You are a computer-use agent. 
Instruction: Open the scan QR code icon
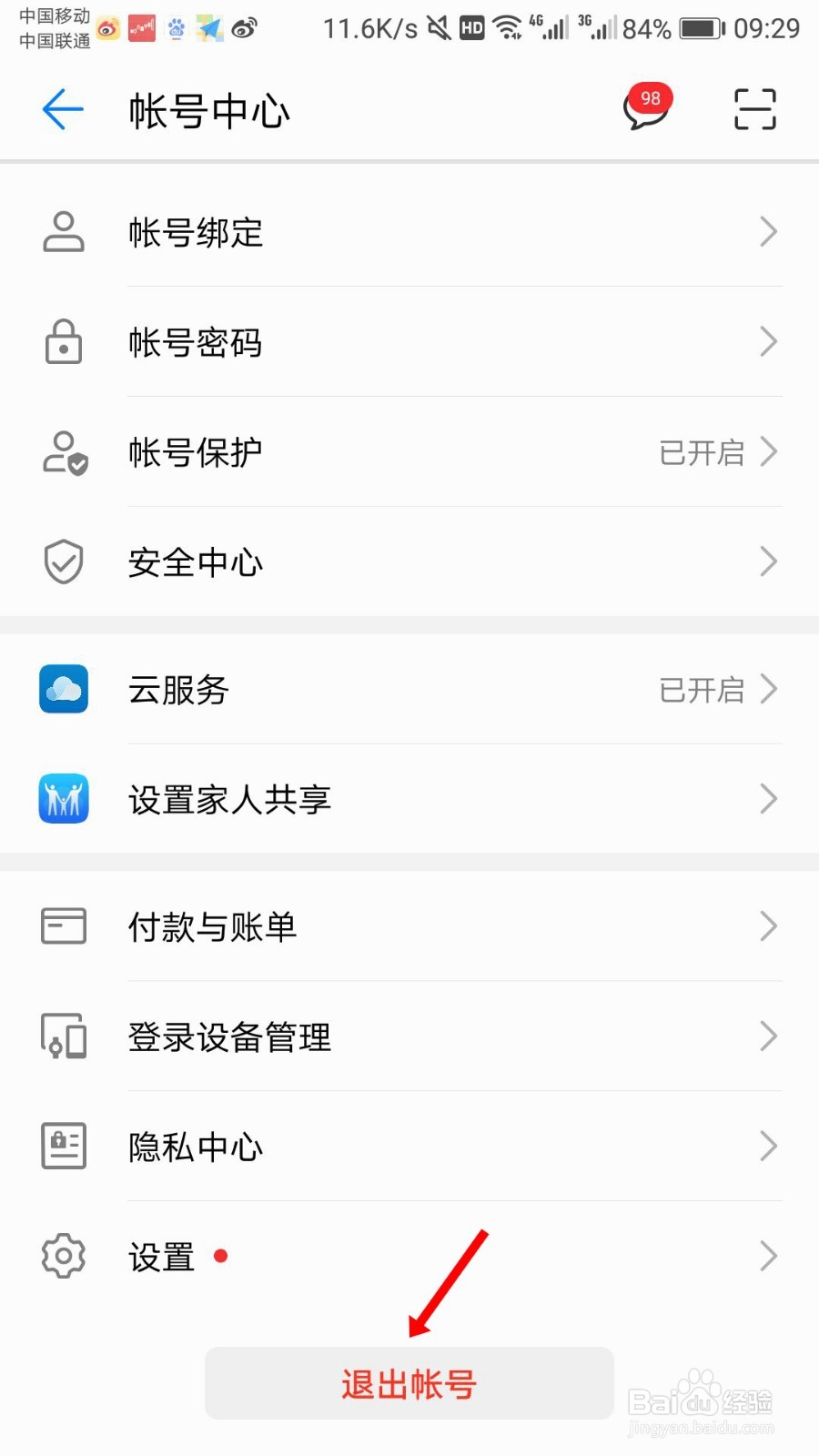coord(755,109)
